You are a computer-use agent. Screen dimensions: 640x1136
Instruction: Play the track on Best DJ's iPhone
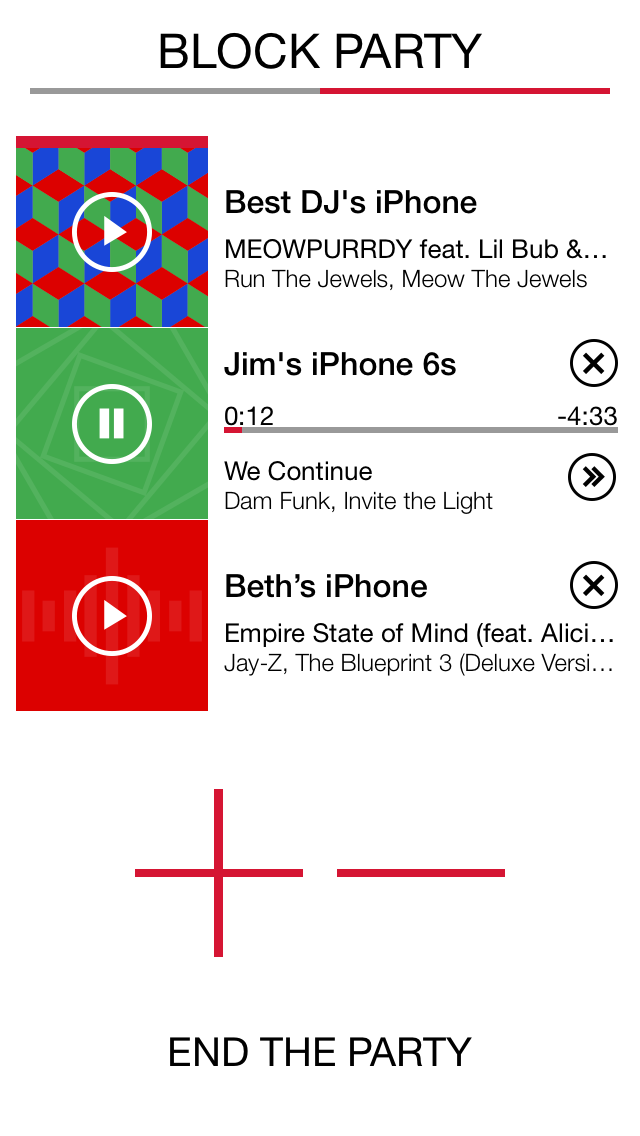click(x=112, y=232)
